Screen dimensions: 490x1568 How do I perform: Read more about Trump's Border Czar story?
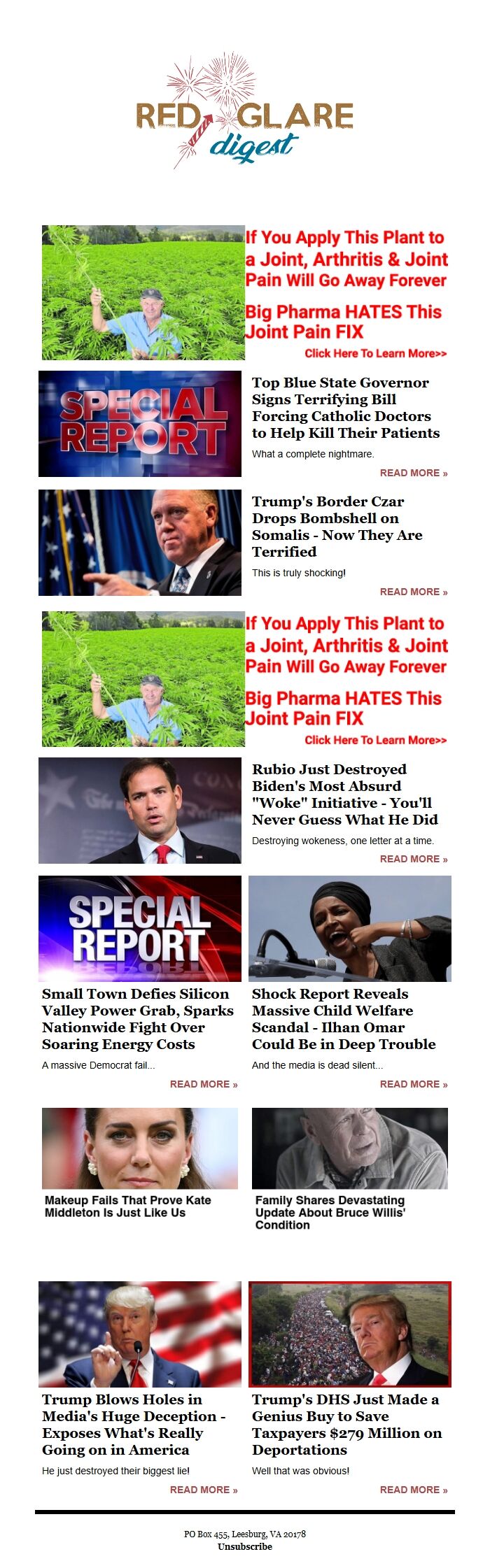[x=413, y=592]
